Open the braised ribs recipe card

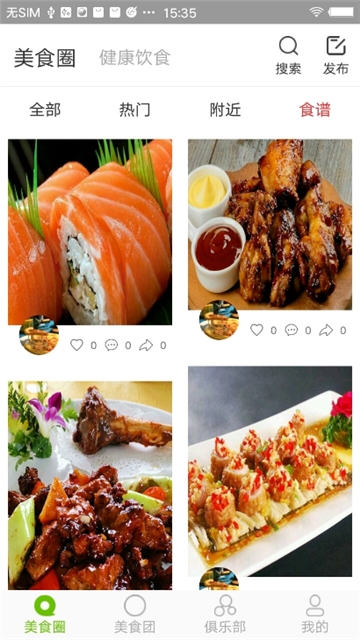point(90,485)
